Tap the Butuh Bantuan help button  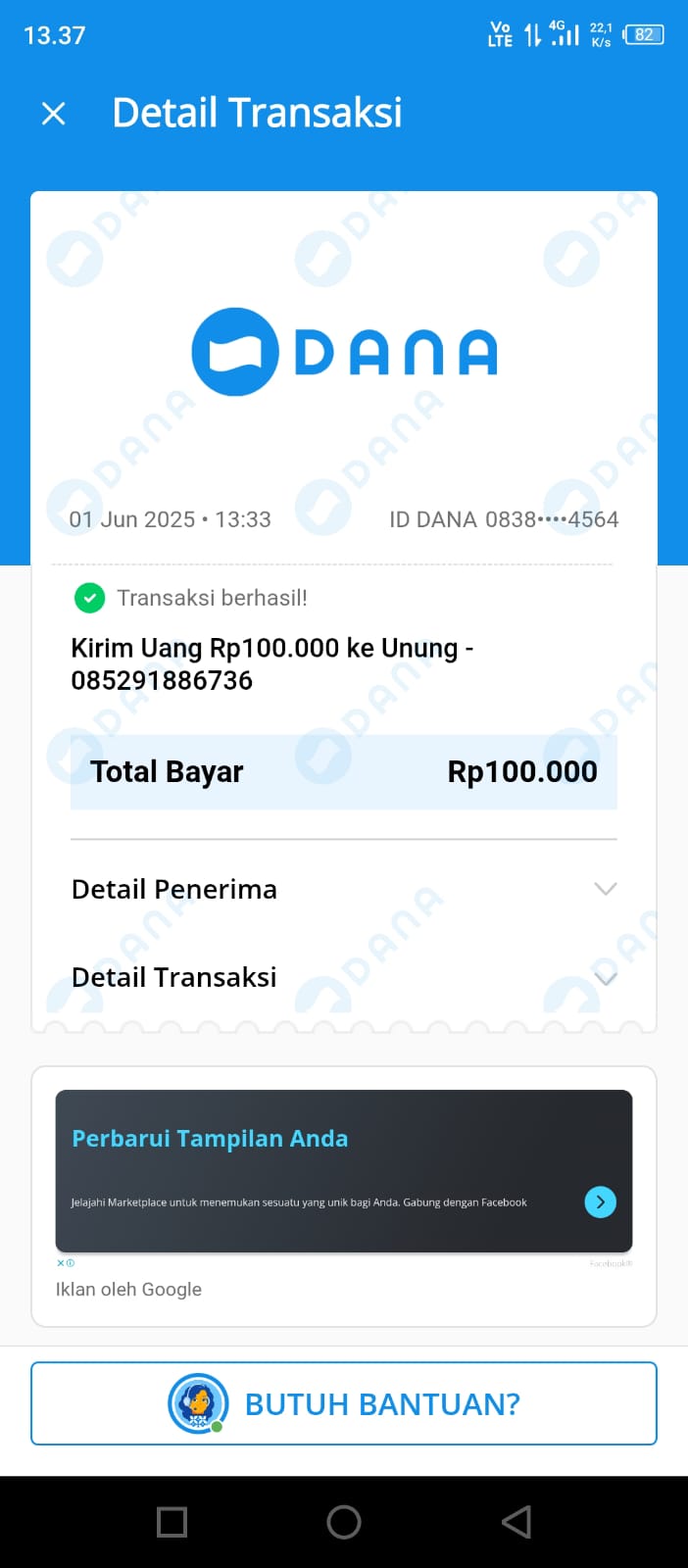pyautogui.click(x=344, y=1403)
